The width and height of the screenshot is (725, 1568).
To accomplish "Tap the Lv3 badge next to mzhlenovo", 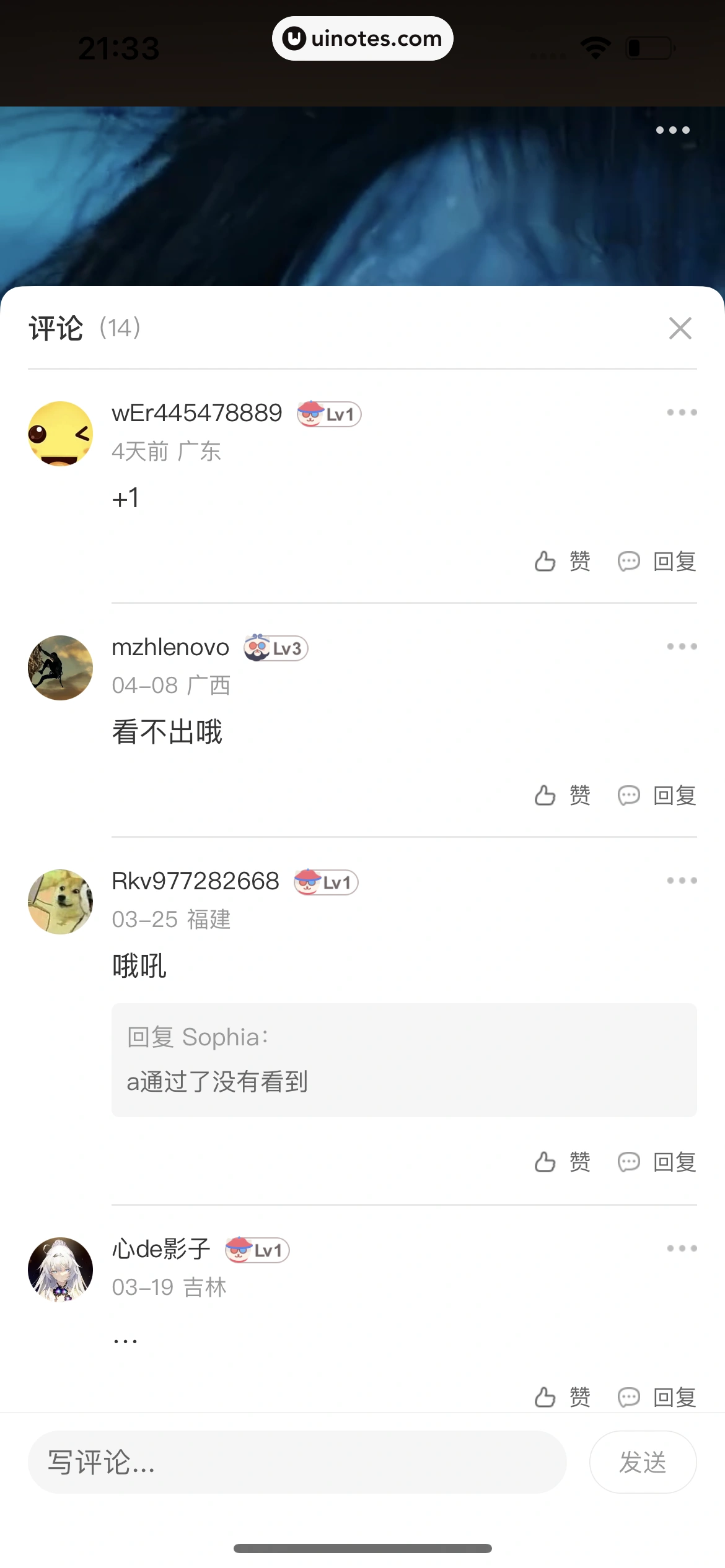I will (x=275, y=648).
